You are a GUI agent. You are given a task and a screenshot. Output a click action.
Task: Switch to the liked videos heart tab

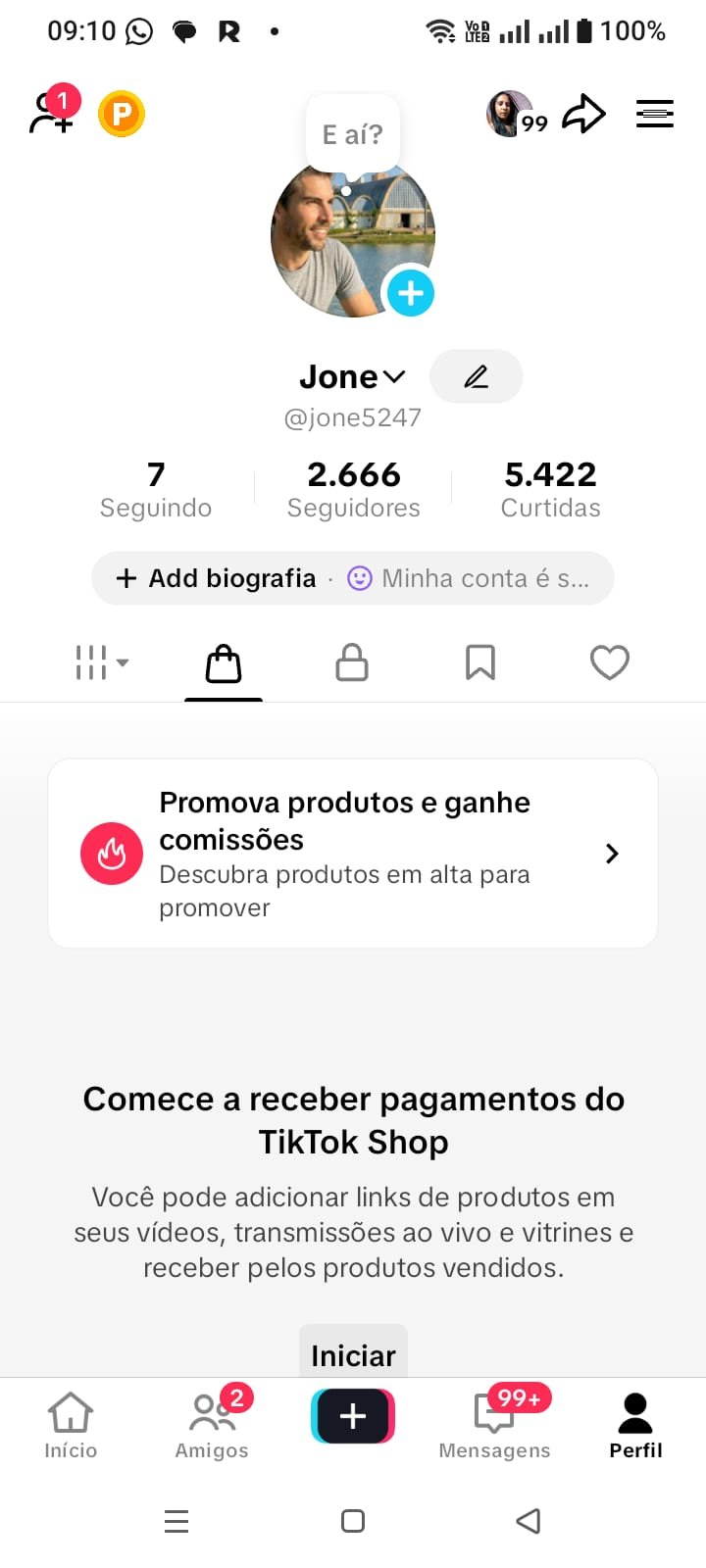click(609, 662)
